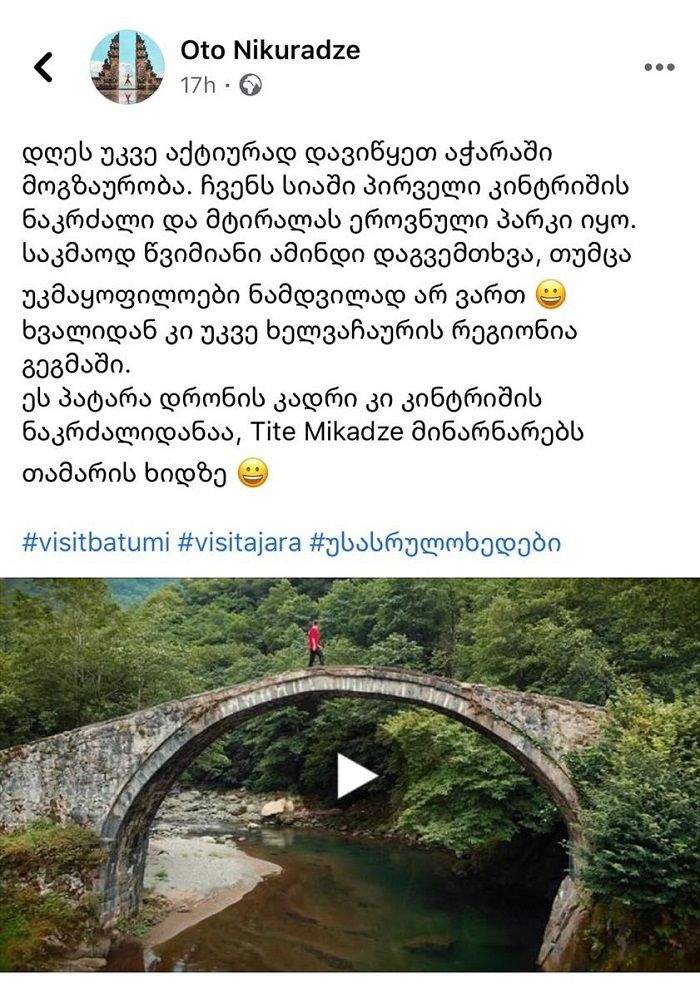Open the Oto Nikuradze profile name
Image resolution: width=700 pixels, height=988 pixels.
270,50
